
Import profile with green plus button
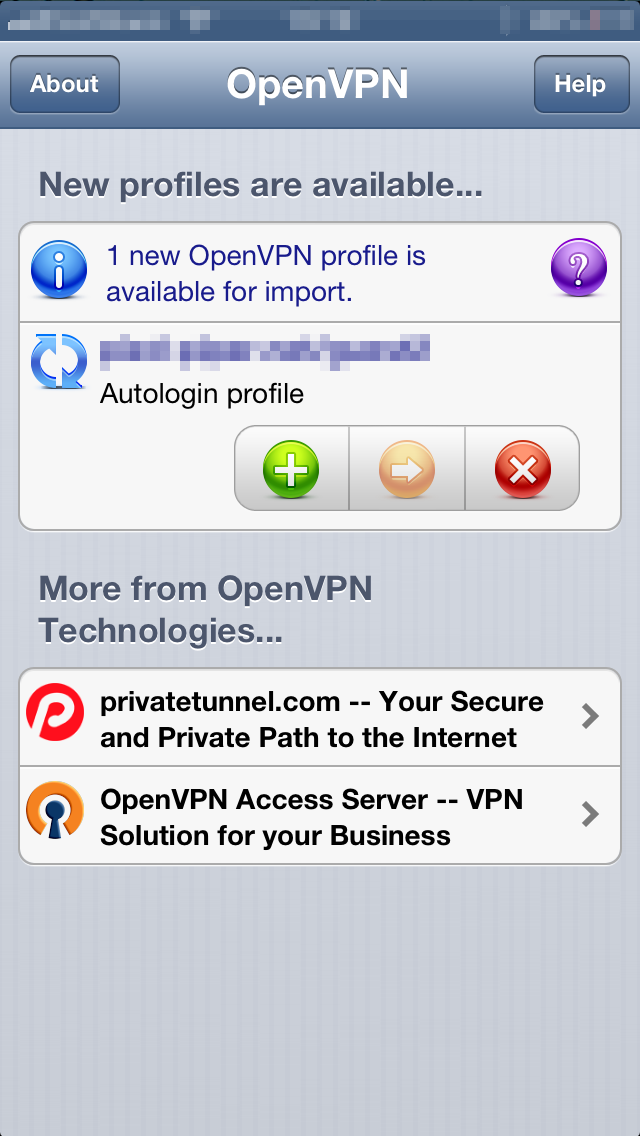pyautogui.click(x=291, y=469)
